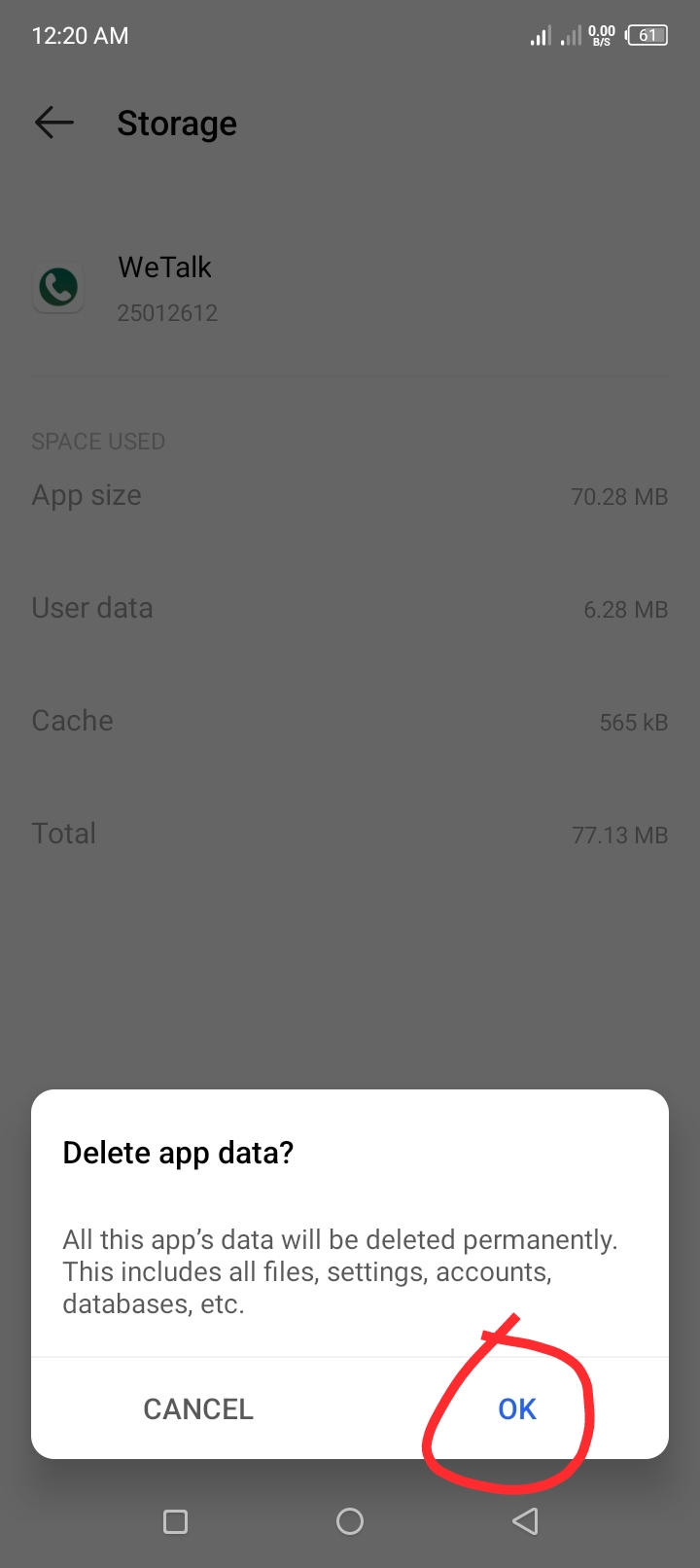Go to the home screen
The height and width of the screenshot is (1568, 700).
[350, 1521]
